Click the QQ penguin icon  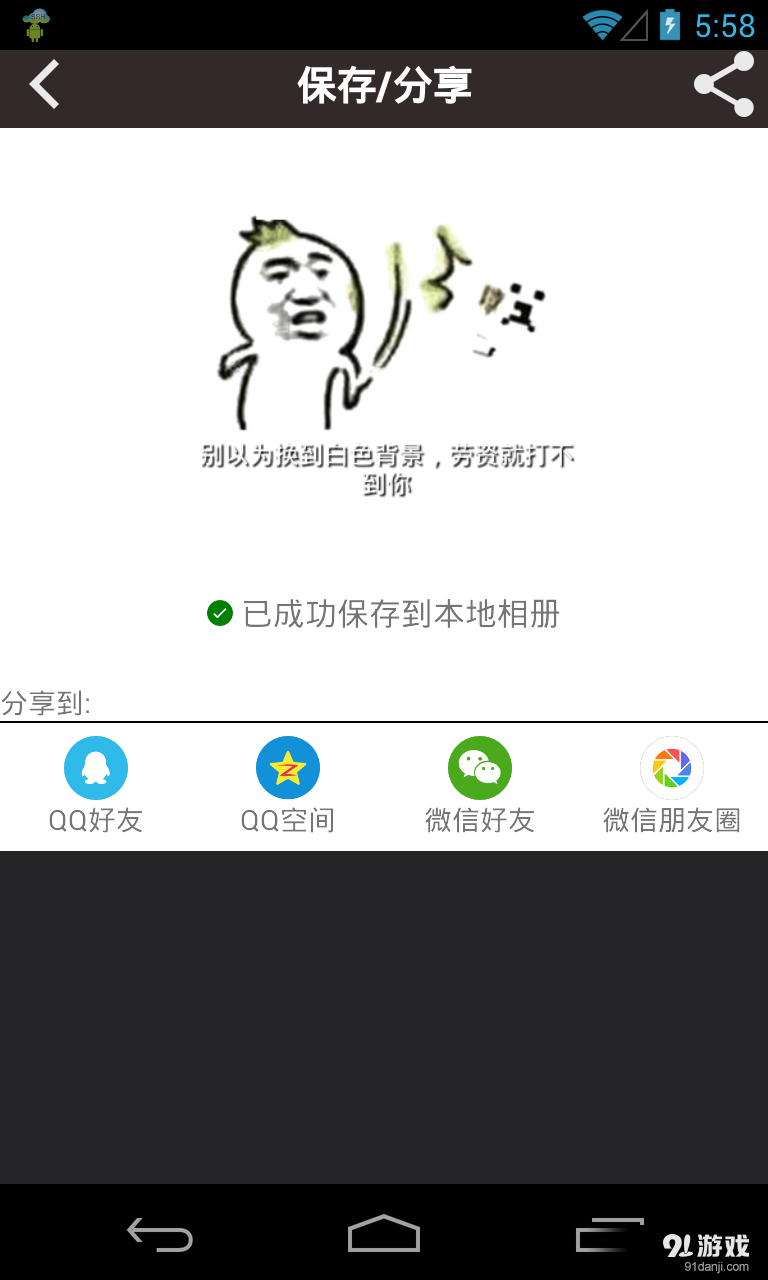click(96, 767)
